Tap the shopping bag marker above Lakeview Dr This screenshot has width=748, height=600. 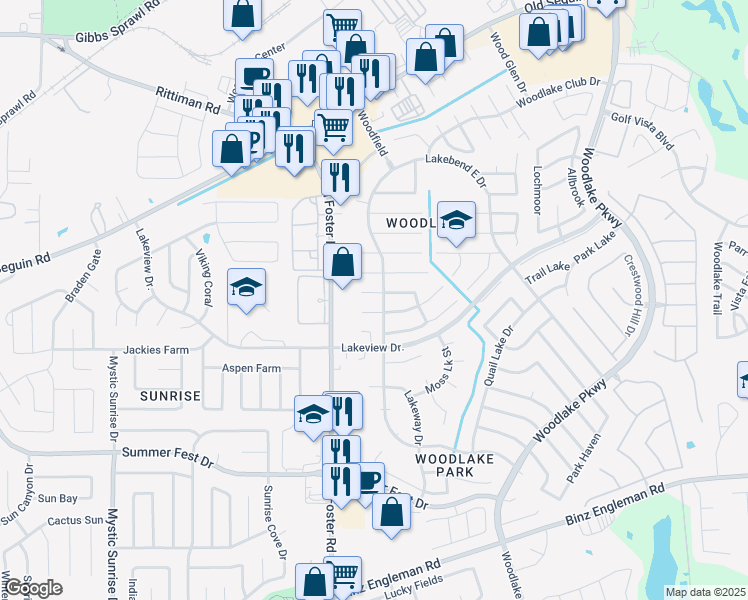tap(342, 264)
